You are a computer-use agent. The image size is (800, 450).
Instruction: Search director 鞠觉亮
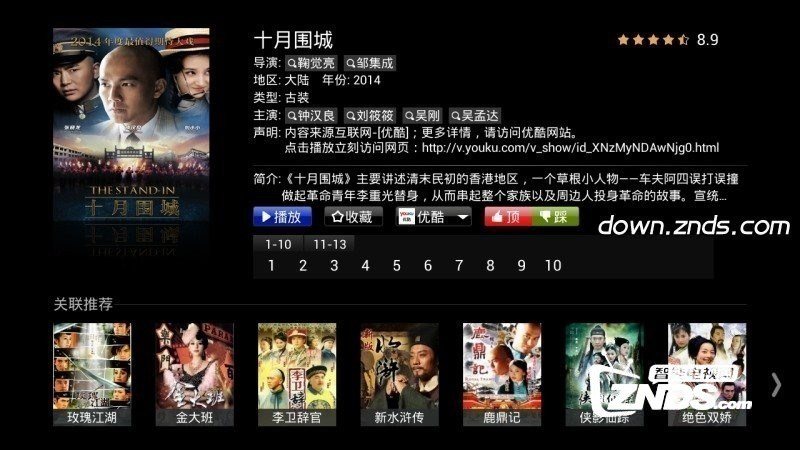pyautogui.click(x=309, y=62)
